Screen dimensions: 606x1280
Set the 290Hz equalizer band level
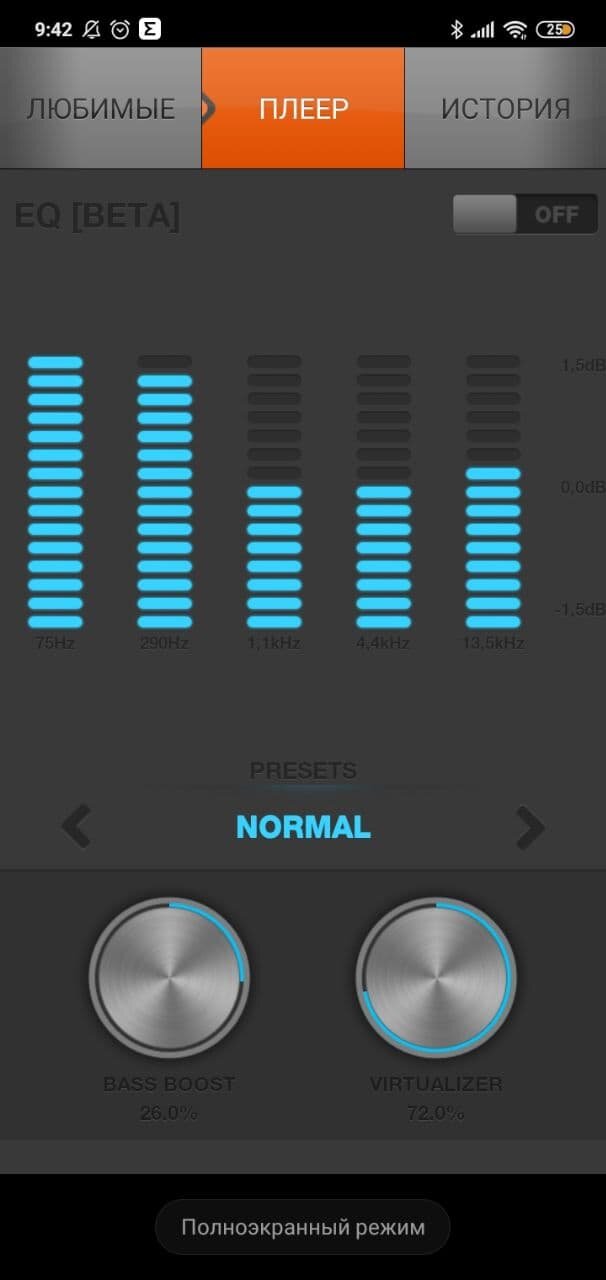point(165,491)
